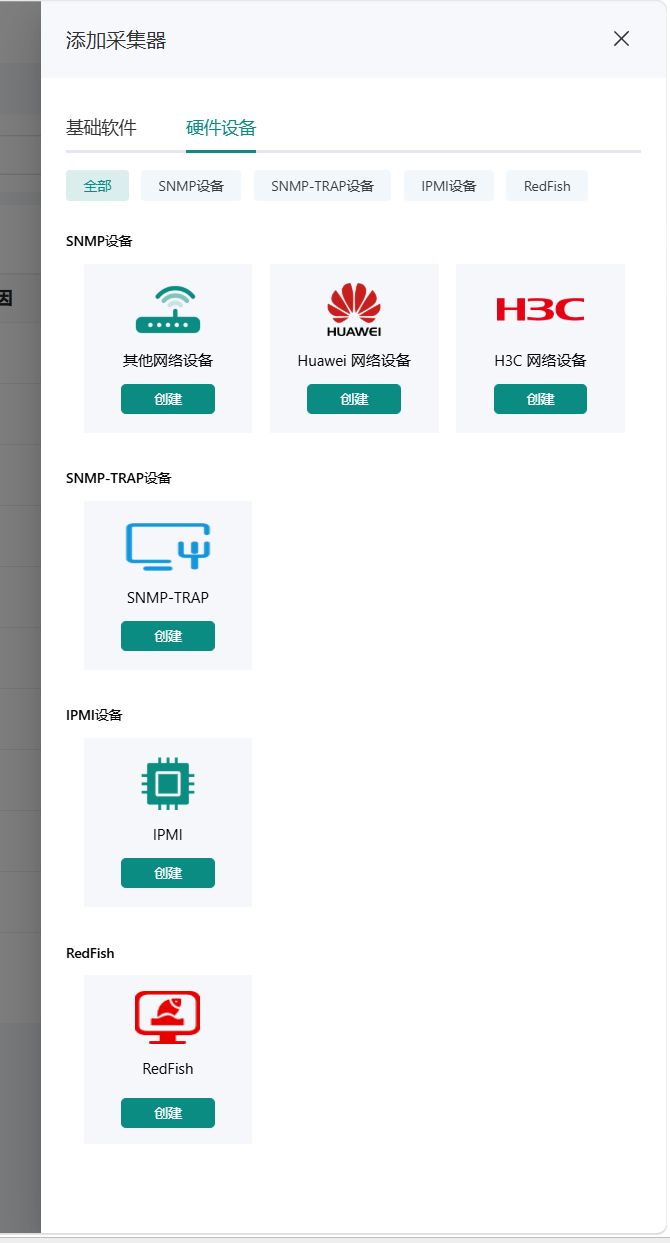Switch to the 基础软件 tab

[x=101, y=128]
